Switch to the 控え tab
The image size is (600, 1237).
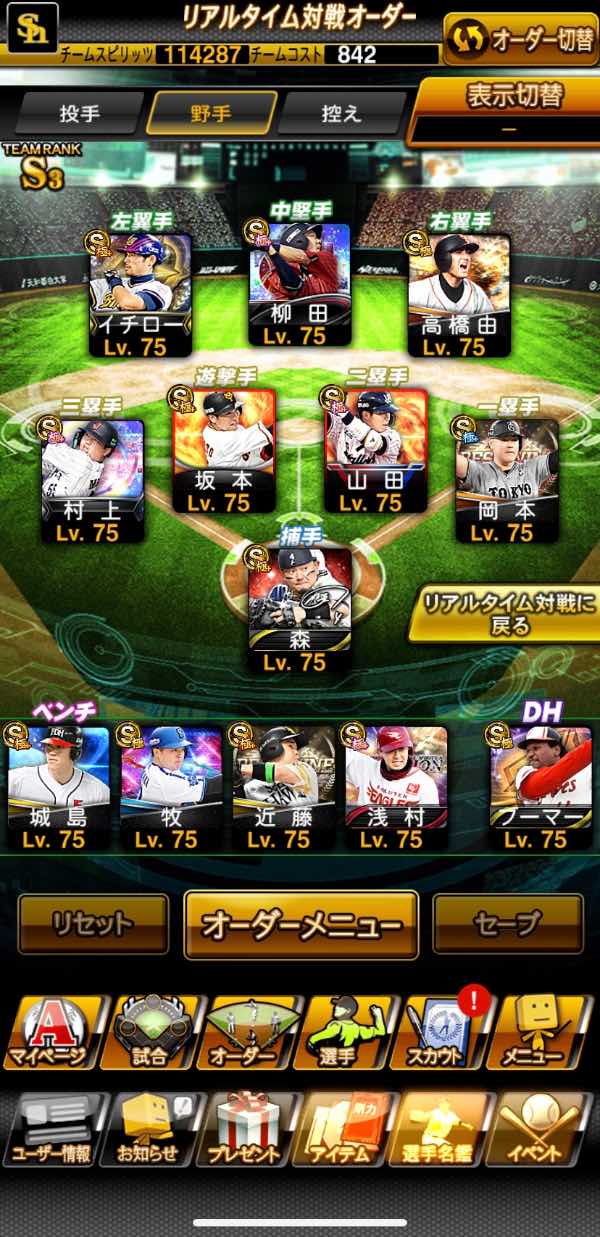(x=342, y=113)
